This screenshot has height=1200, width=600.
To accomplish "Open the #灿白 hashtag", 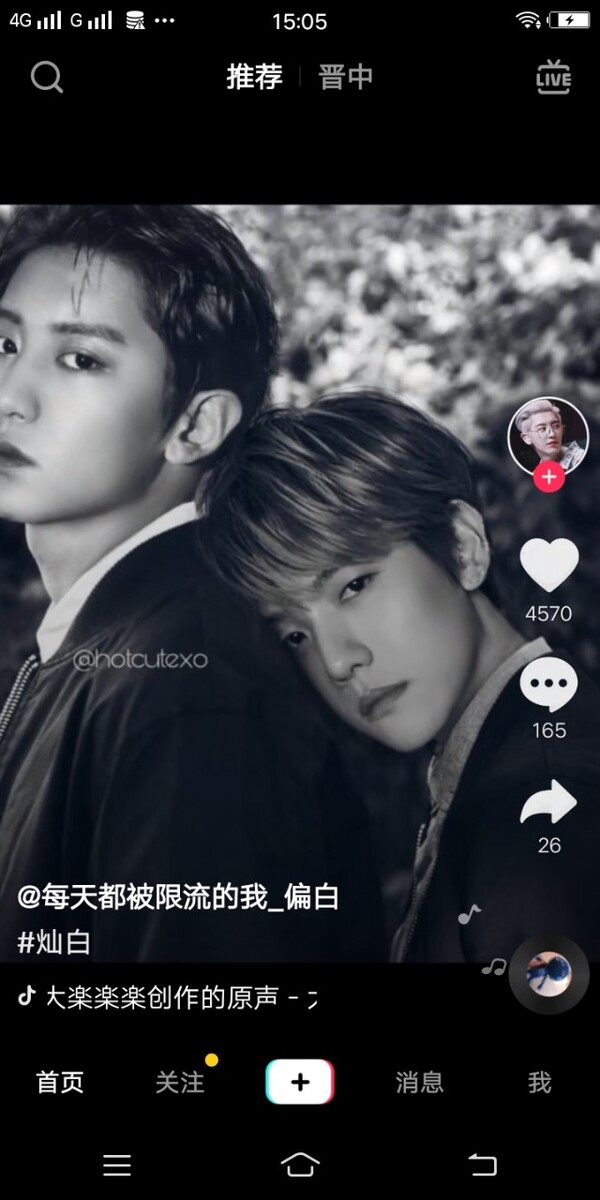I will [54, 942].
